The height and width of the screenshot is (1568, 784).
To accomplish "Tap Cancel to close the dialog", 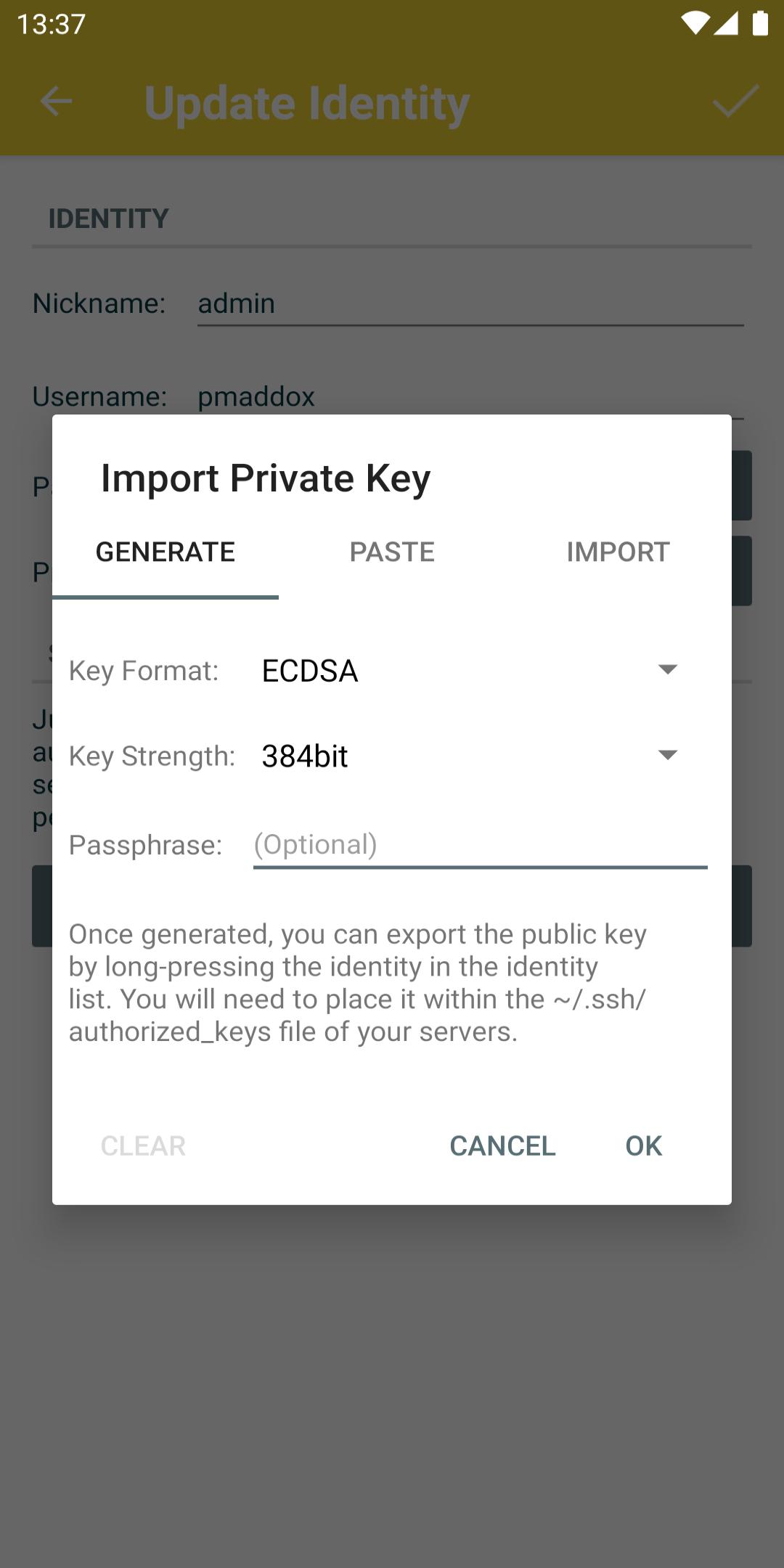I will (502, 1146).
